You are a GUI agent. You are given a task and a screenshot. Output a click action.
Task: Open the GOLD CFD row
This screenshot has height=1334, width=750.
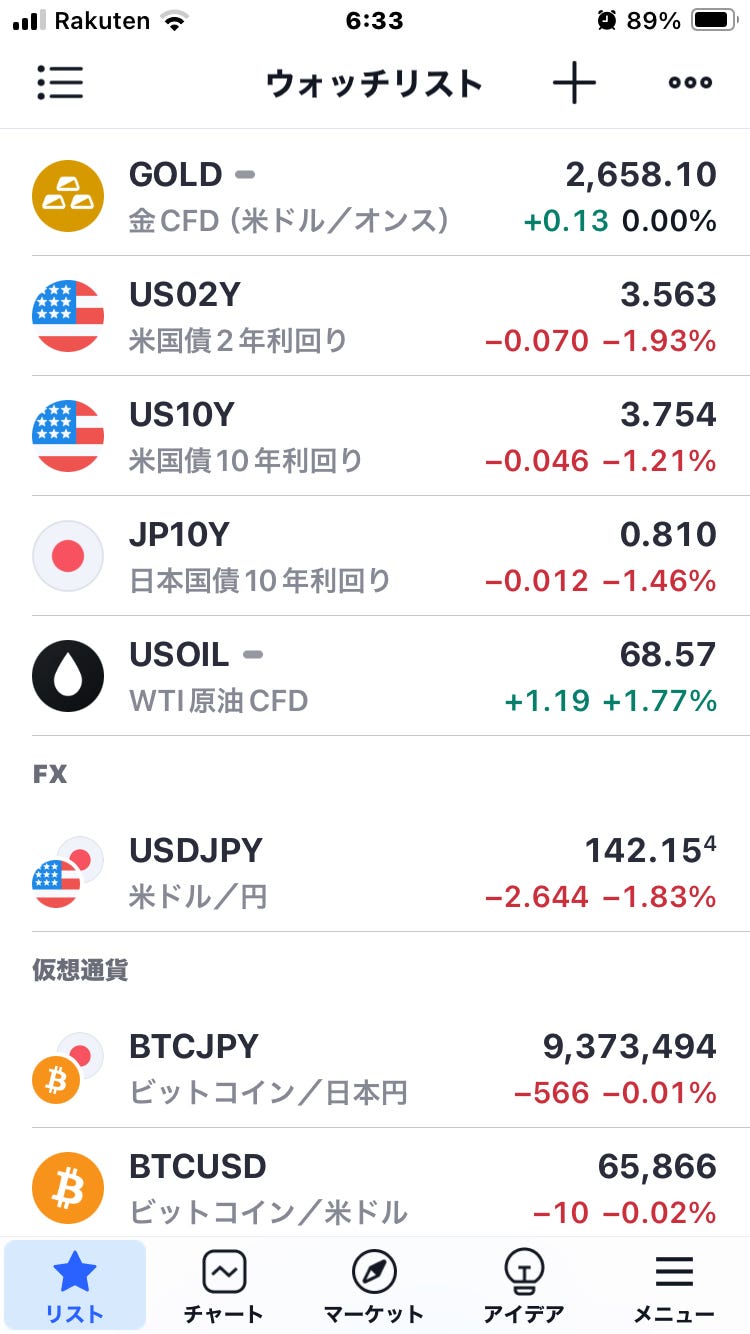(375, 196)
